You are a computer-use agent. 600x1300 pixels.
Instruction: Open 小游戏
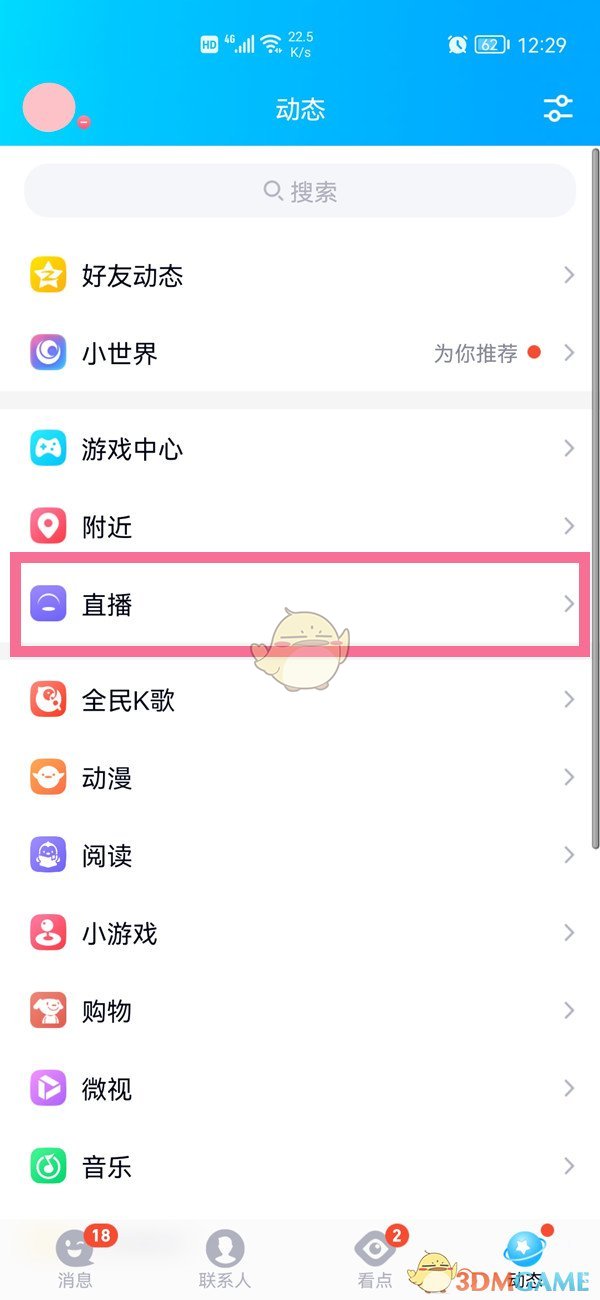click(x=300, y=933)
